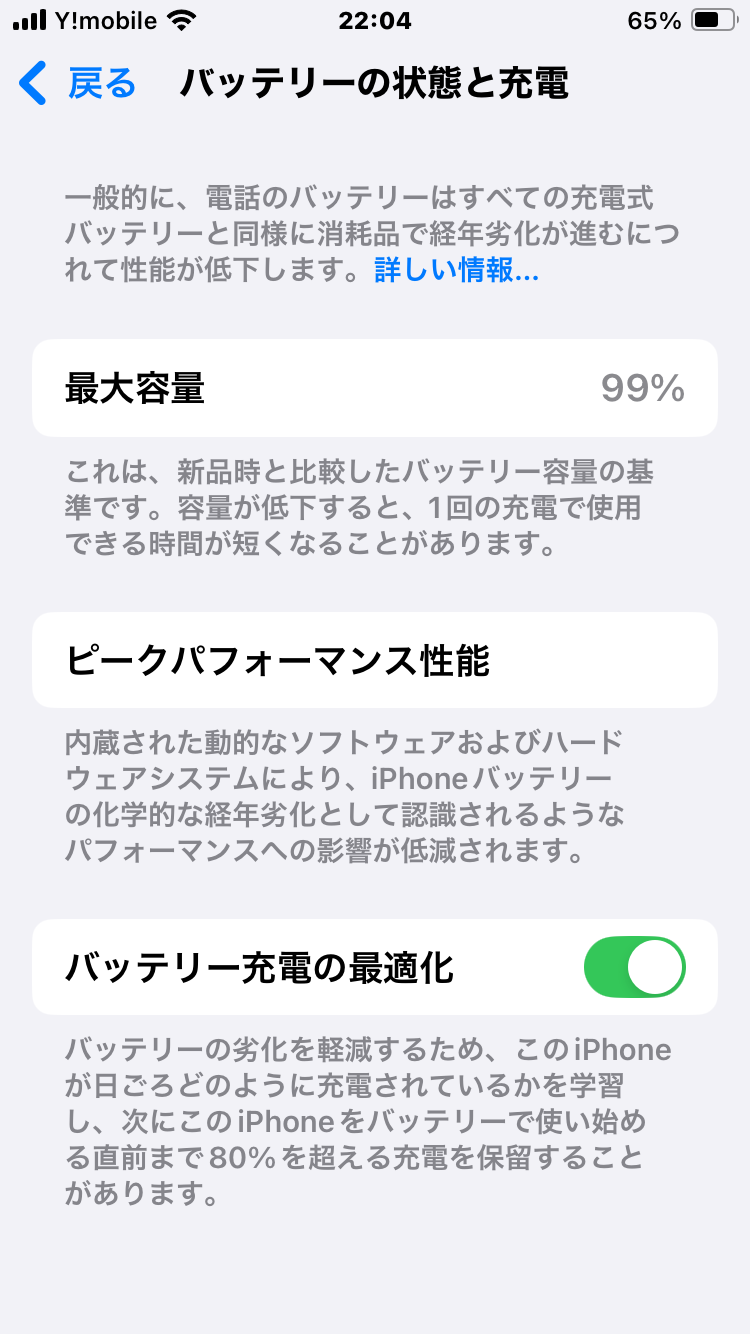Disable the バッテリー充電の最適化 switch

pyautogui.click(x=634, y=967)
